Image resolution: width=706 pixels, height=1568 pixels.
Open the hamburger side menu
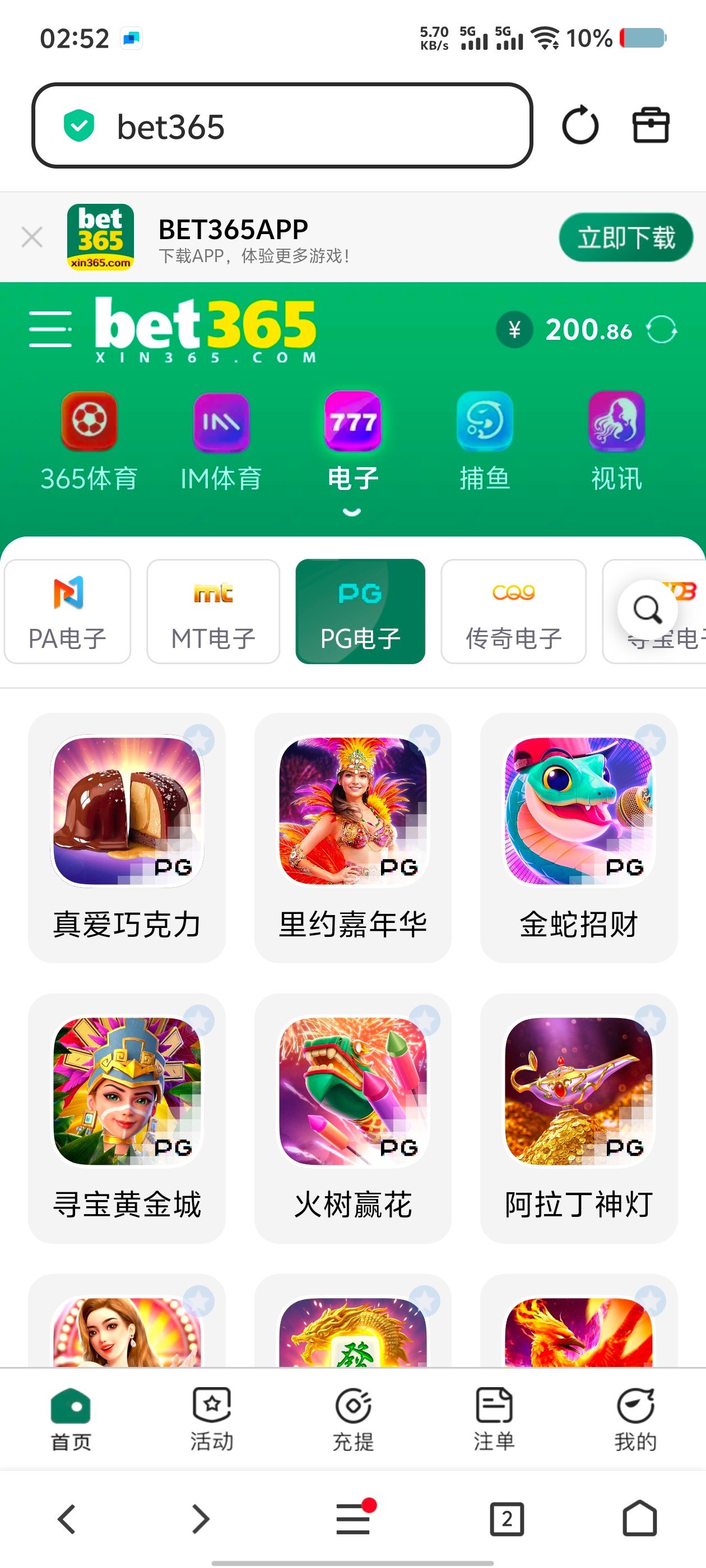point(50,329)
